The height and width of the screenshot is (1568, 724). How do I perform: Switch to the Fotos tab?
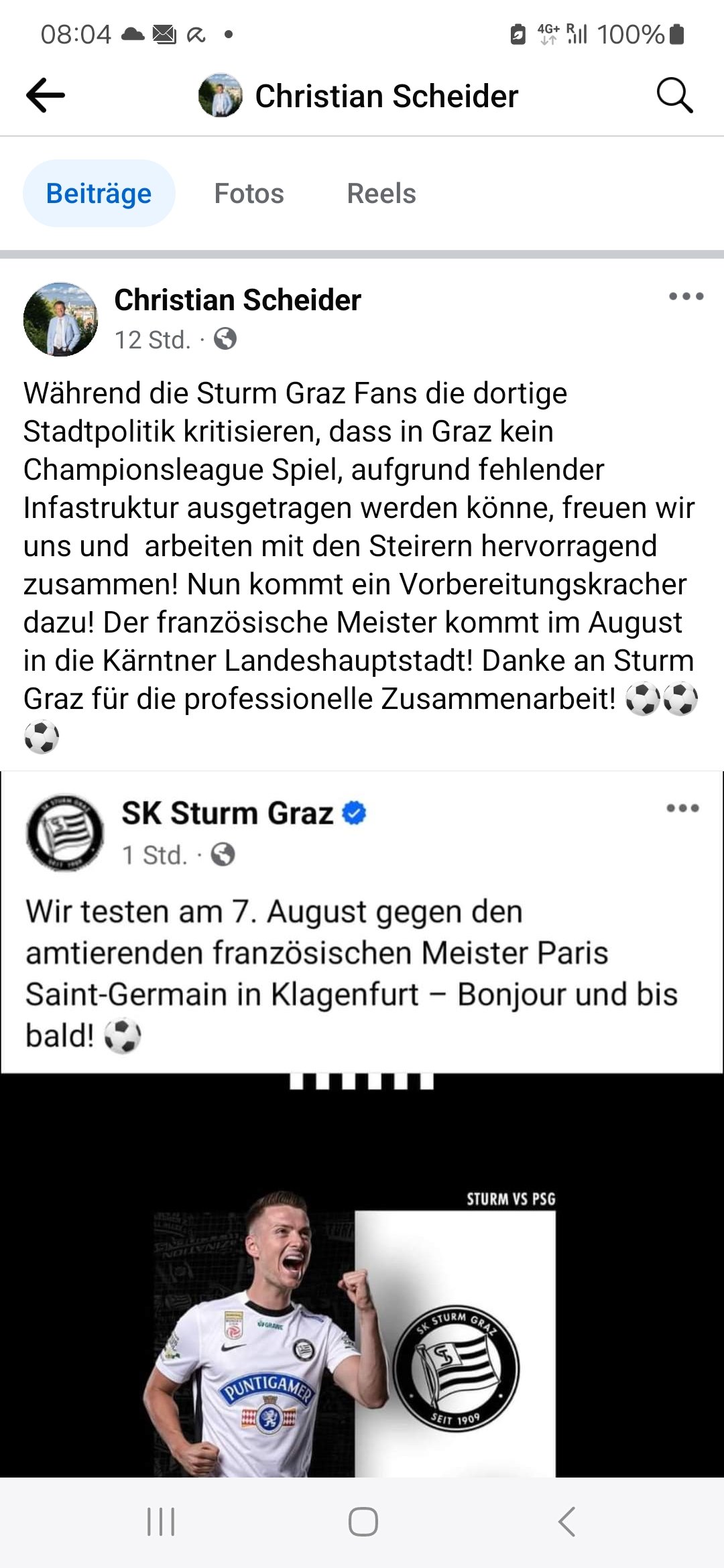coord(249,193)
